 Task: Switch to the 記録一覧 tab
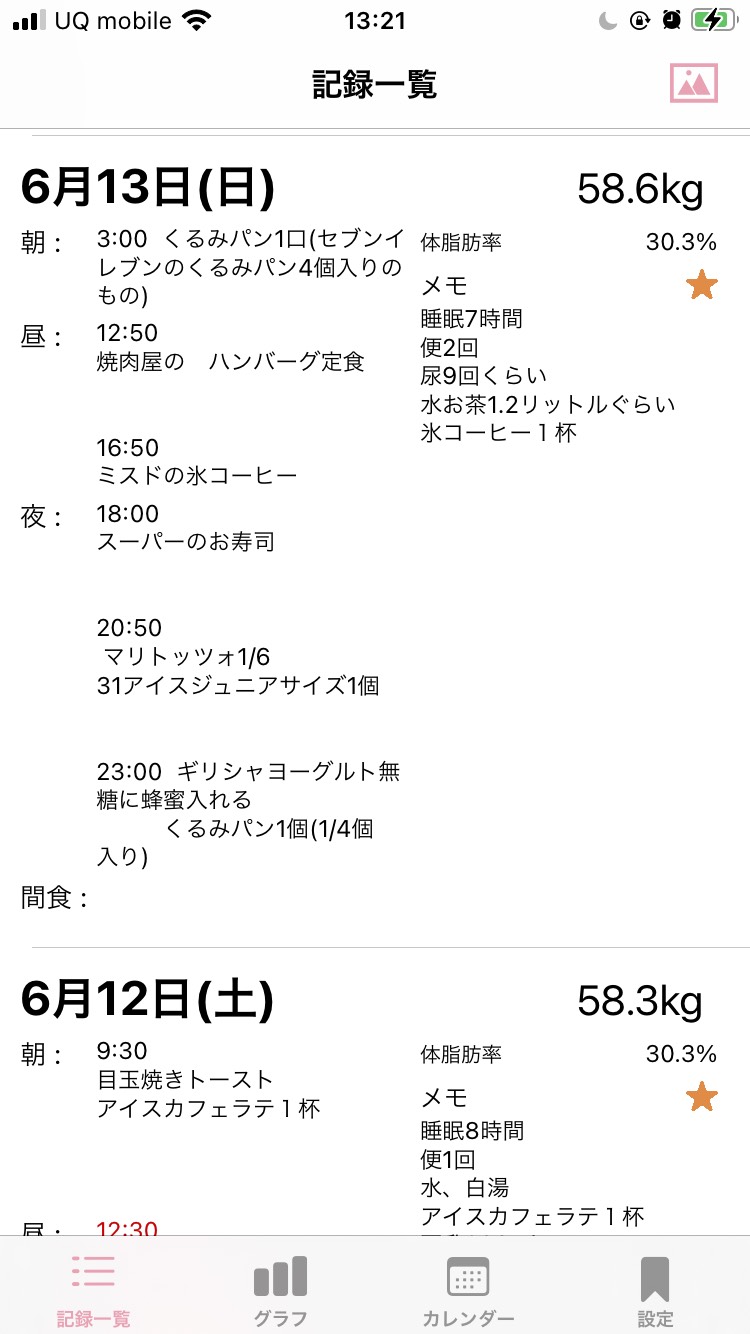pos(93,1290)
